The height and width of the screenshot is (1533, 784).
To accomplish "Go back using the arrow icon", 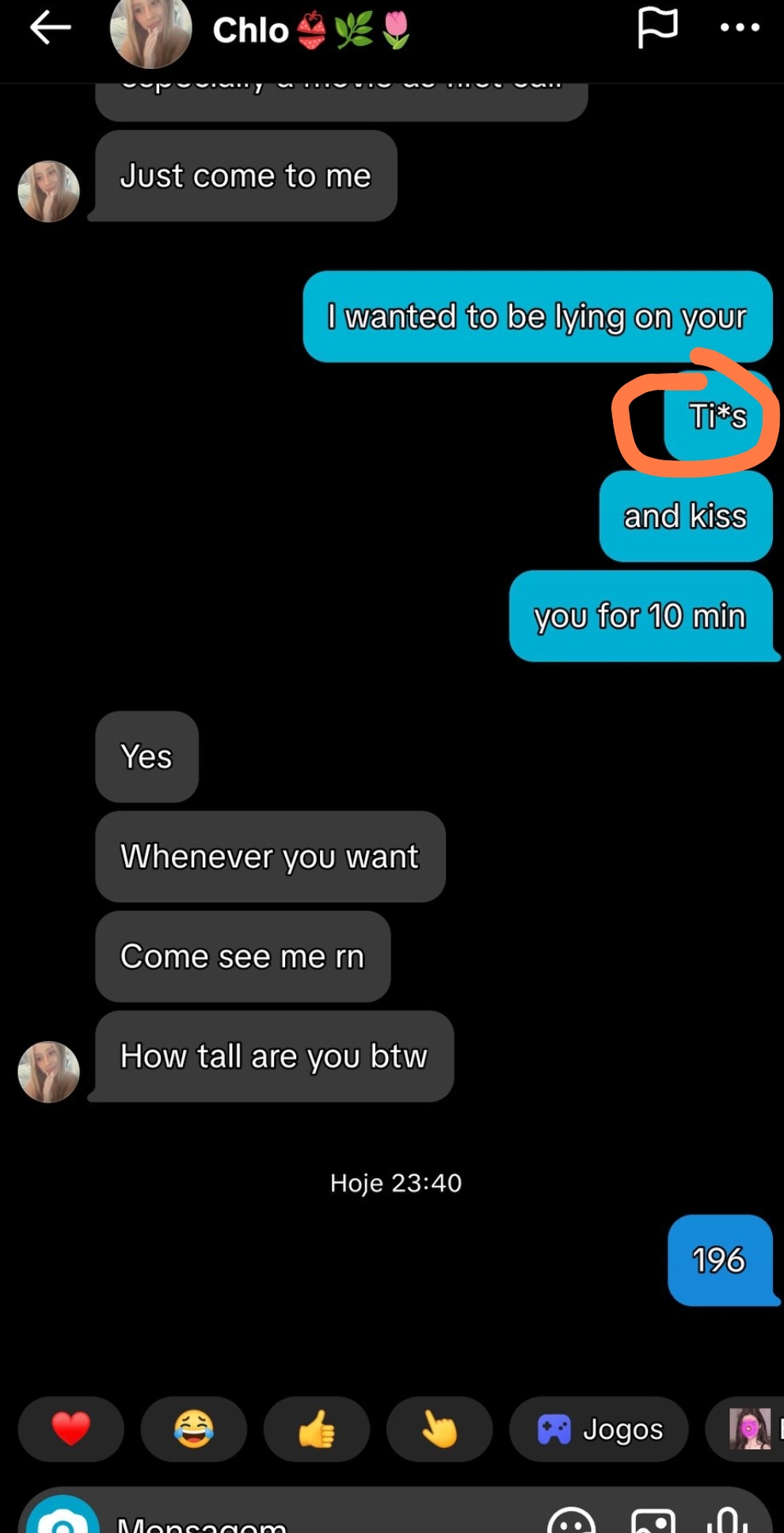I will [51, 29].
